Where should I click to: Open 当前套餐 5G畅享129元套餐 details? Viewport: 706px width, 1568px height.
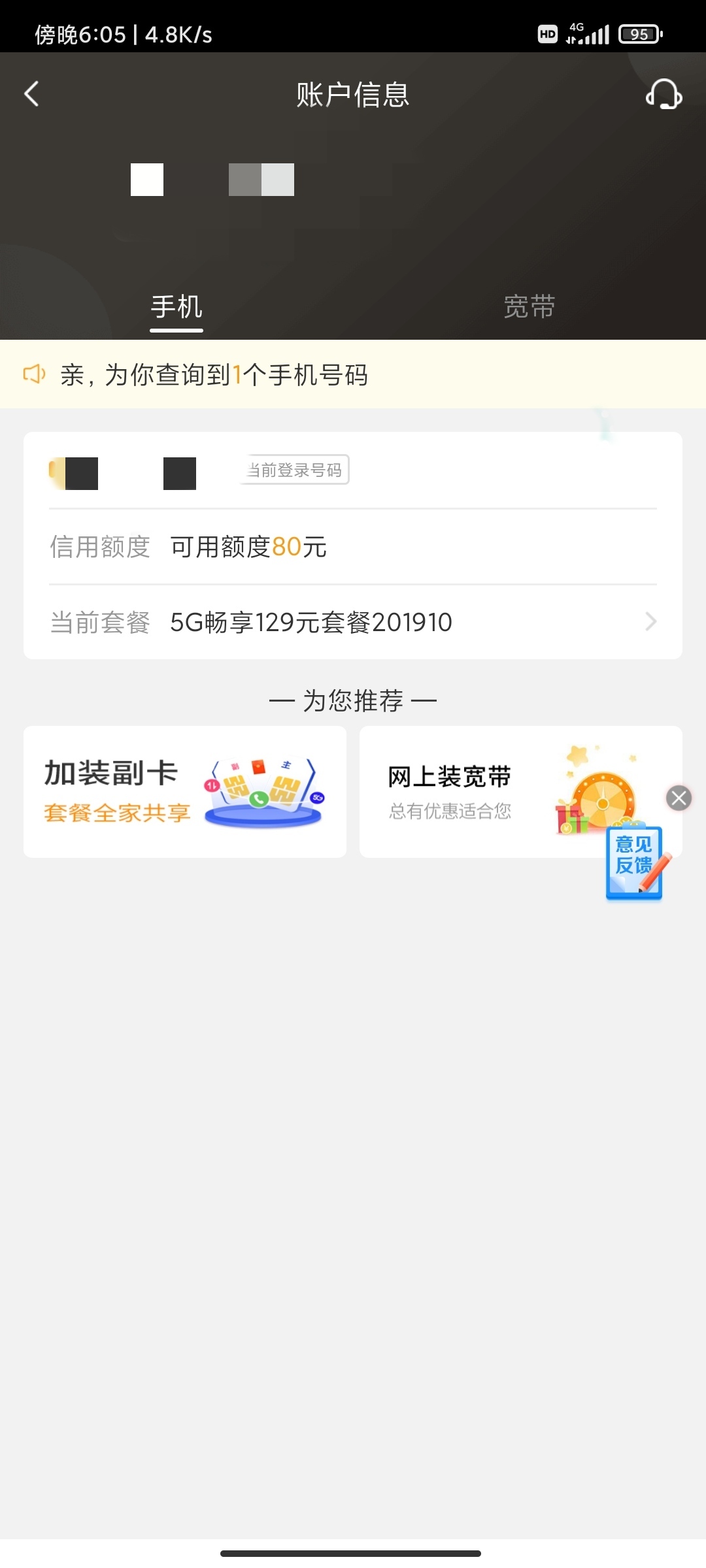(x=353, y=622)
